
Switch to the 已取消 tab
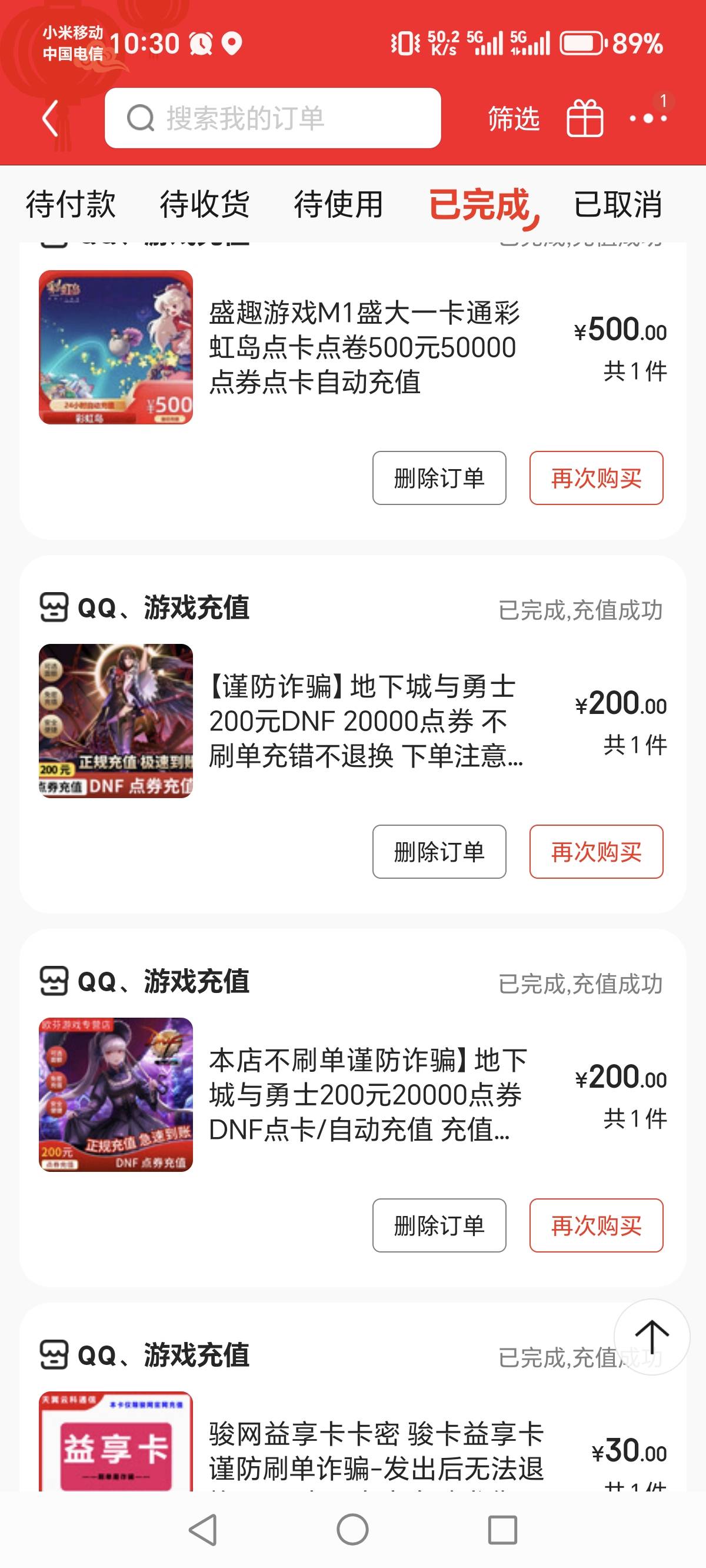point(617,204)
